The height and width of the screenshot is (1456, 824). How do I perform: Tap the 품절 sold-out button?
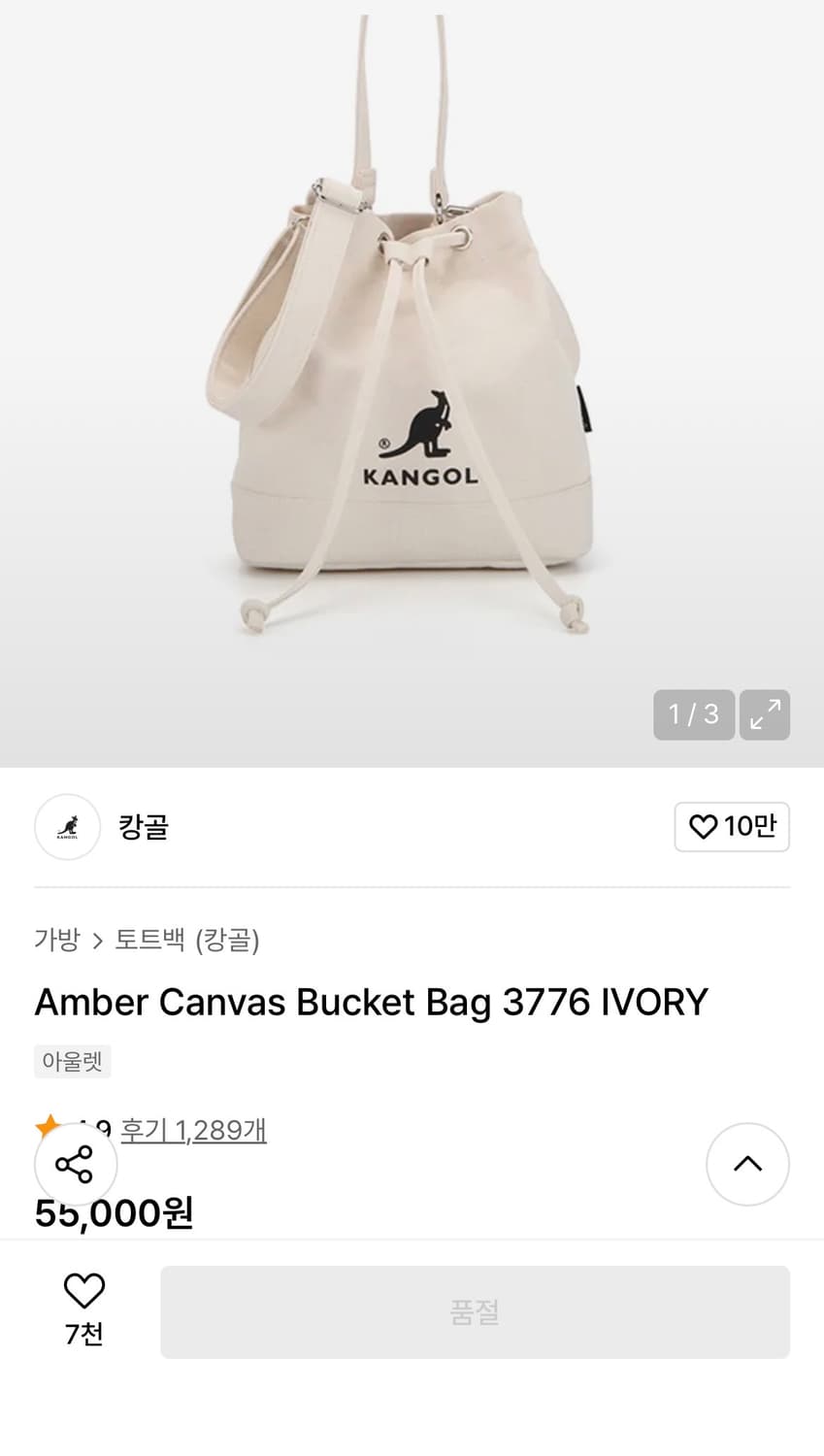[475, 1311]
